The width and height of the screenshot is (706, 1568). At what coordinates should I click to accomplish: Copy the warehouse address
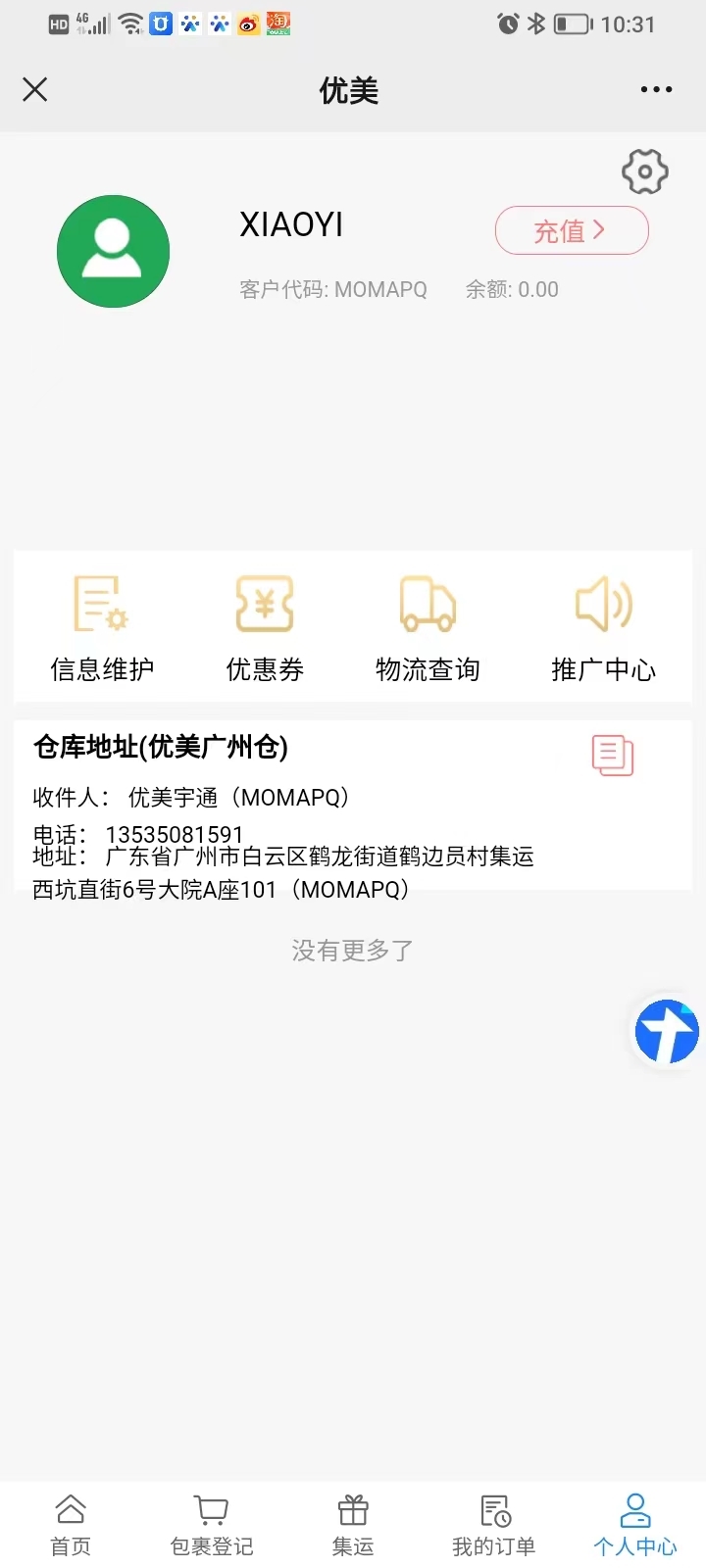(613, 756)
